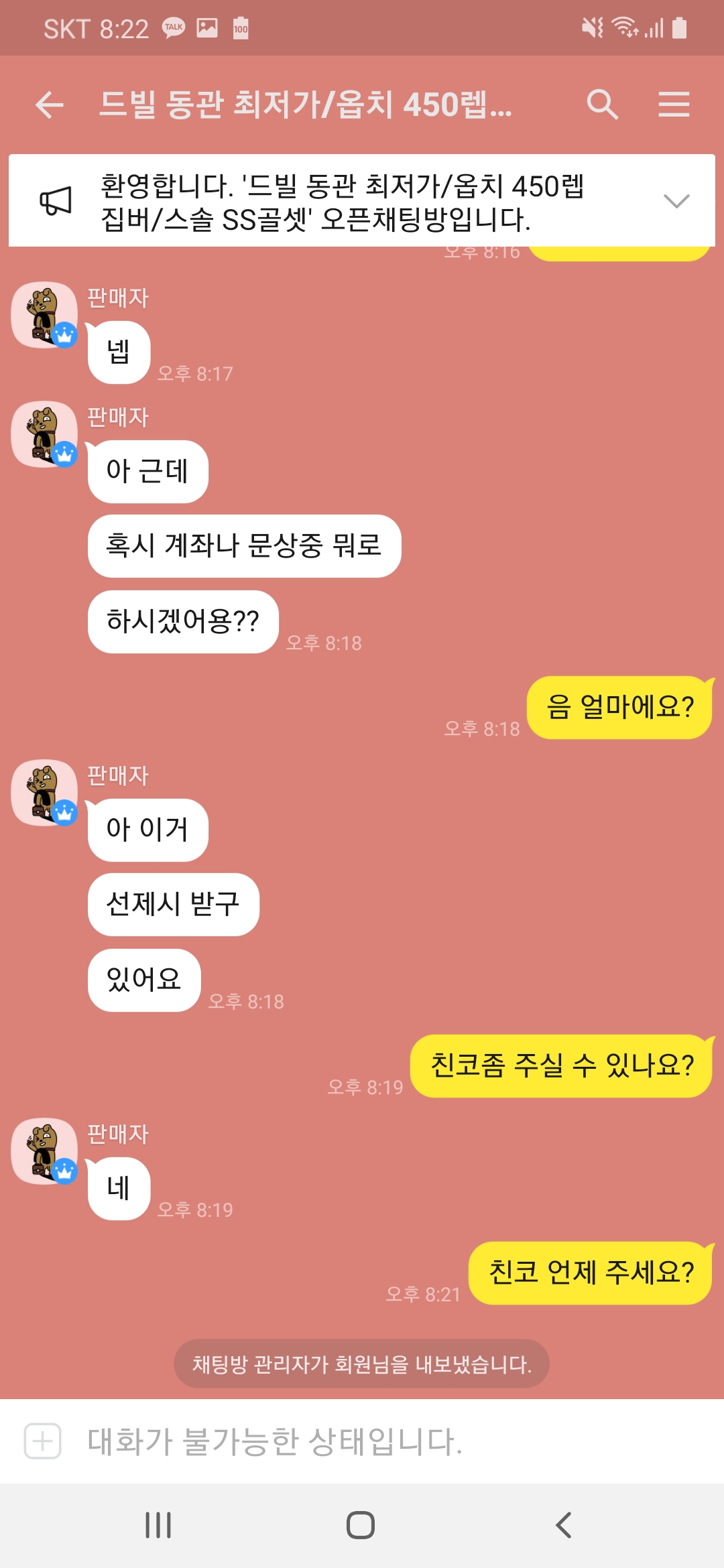Open the chat room hamburger menu
724x1568 pixels.
pyautogui.click(x=674, y=105)
